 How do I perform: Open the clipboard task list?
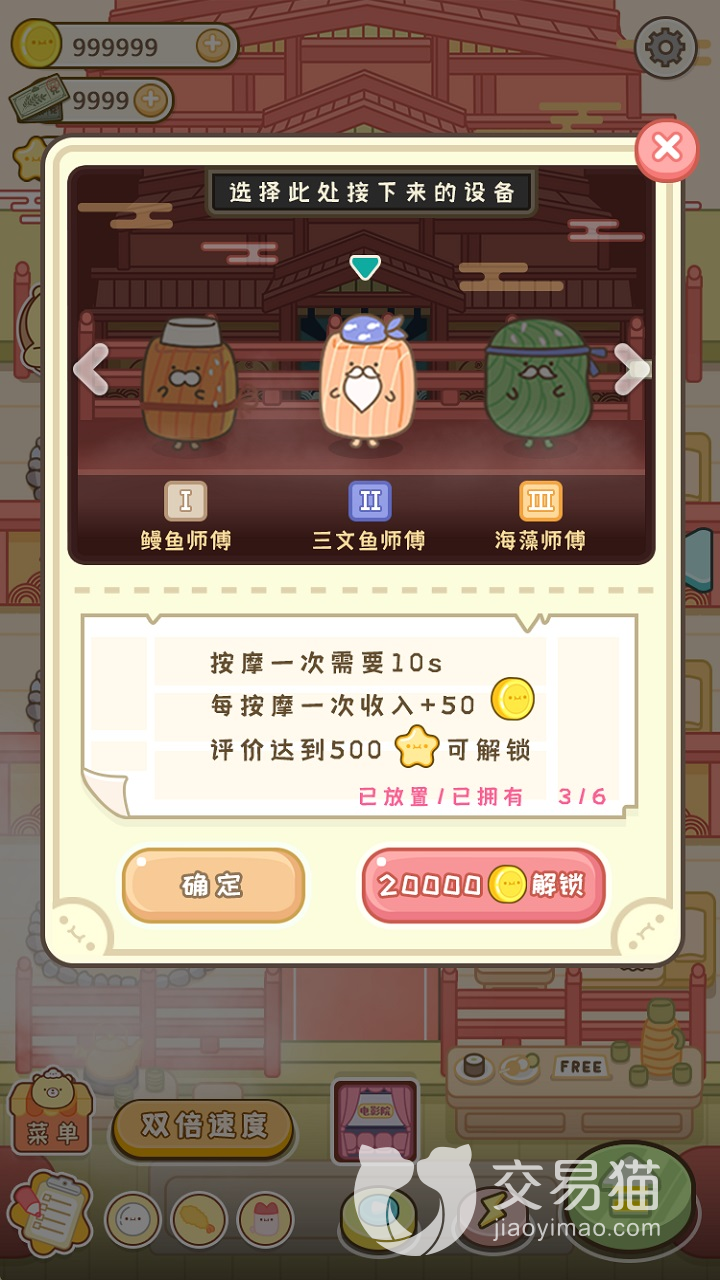point(50,1212)
